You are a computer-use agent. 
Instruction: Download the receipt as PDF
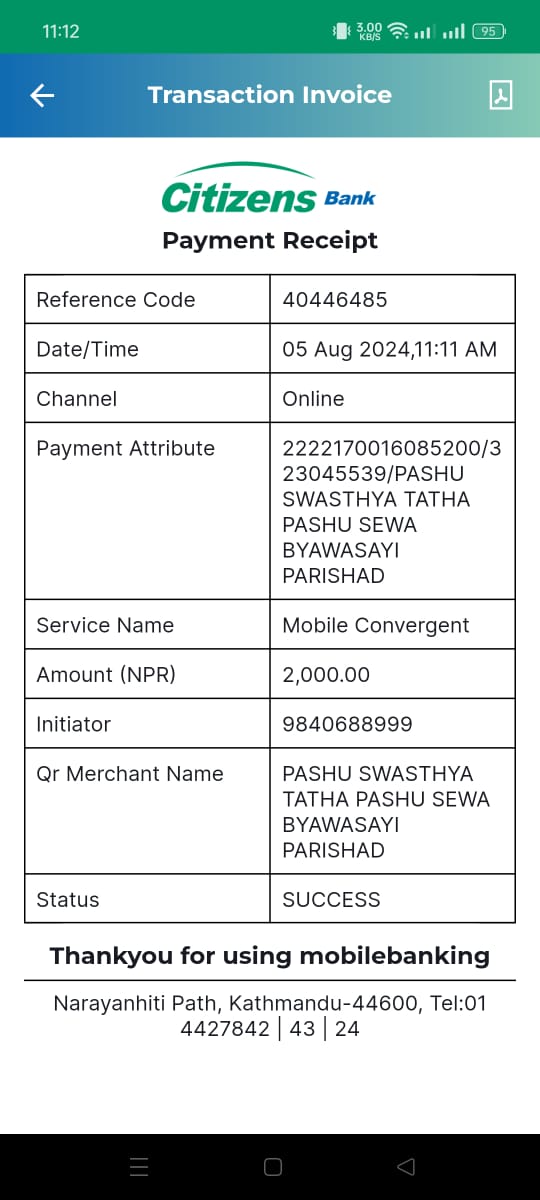pyautogui.click(x=500, y=94)
